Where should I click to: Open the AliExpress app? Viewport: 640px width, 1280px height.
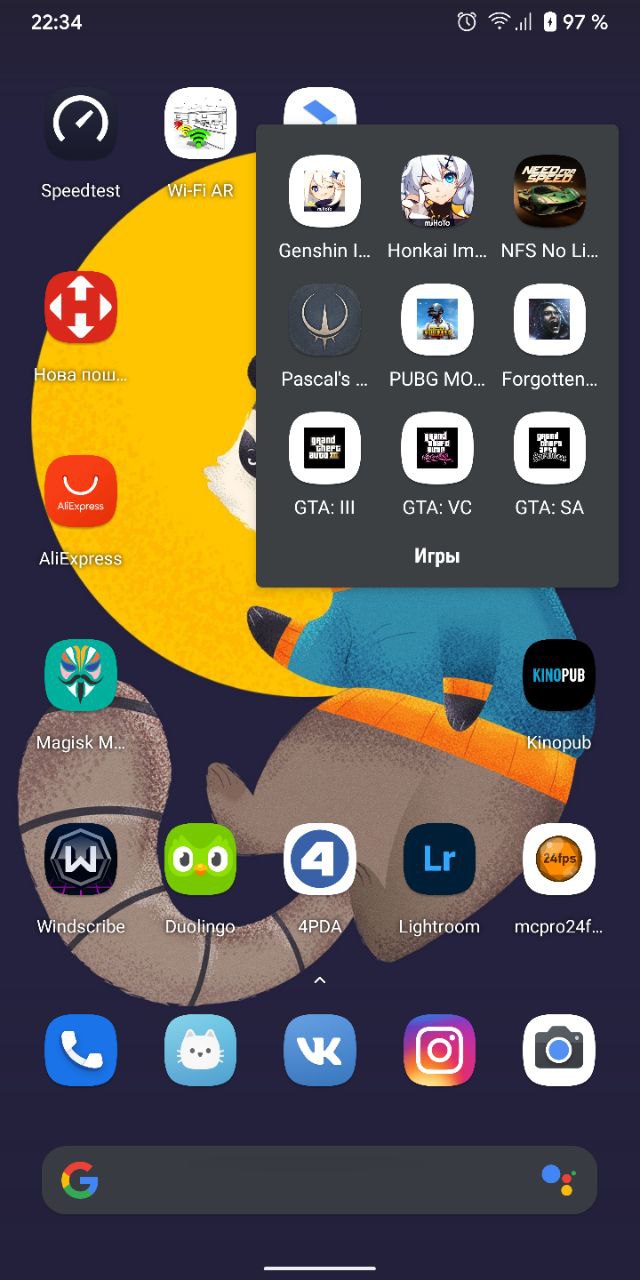pos(81,492)
